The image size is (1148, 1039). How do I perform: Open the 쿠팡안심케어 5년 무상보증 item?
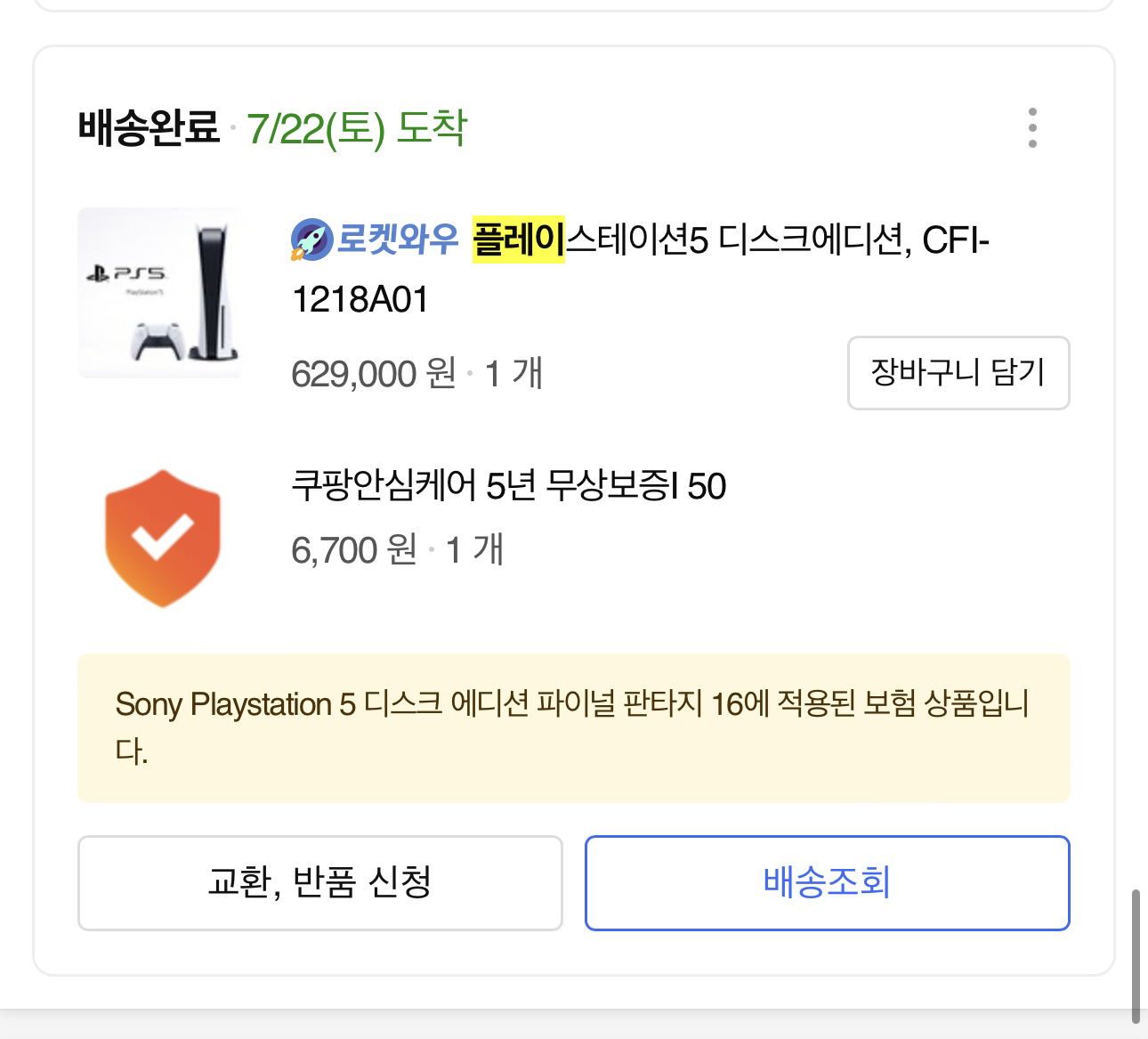click(508, 486)
